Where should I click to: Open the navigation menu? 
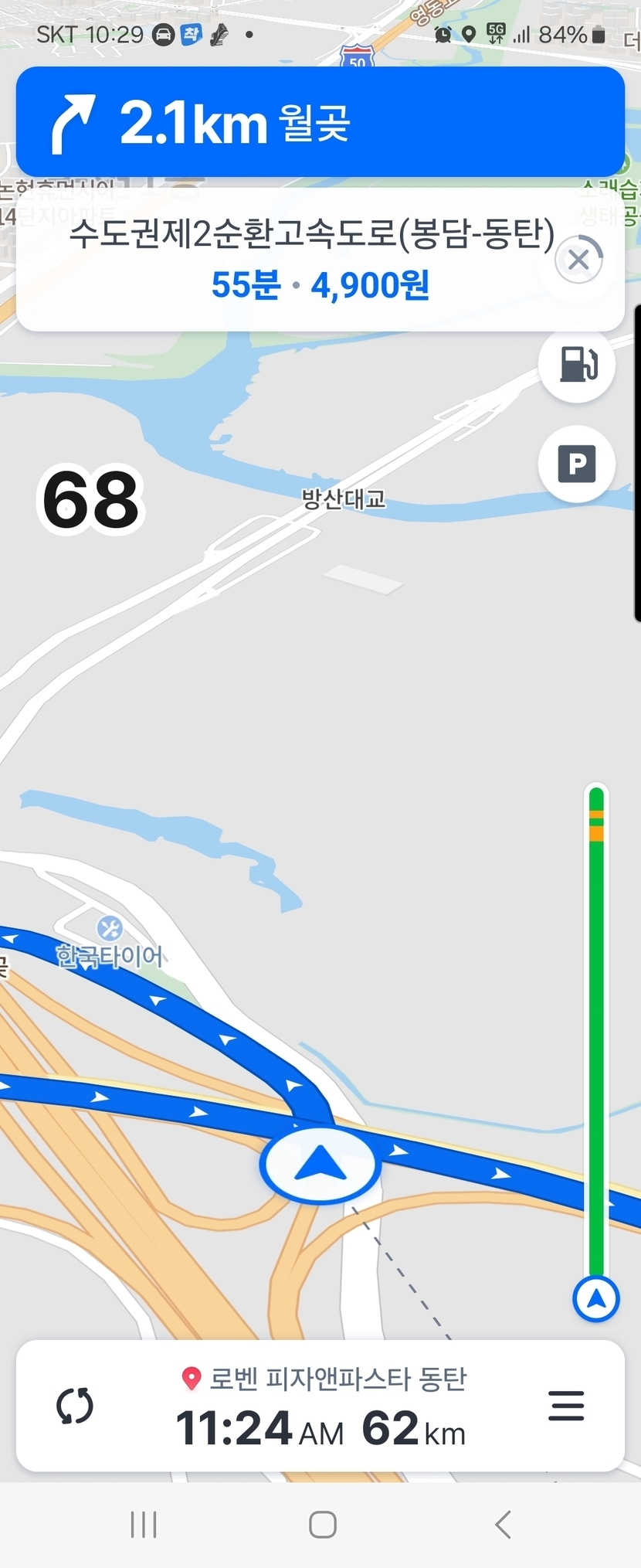tap(566, 1406)
